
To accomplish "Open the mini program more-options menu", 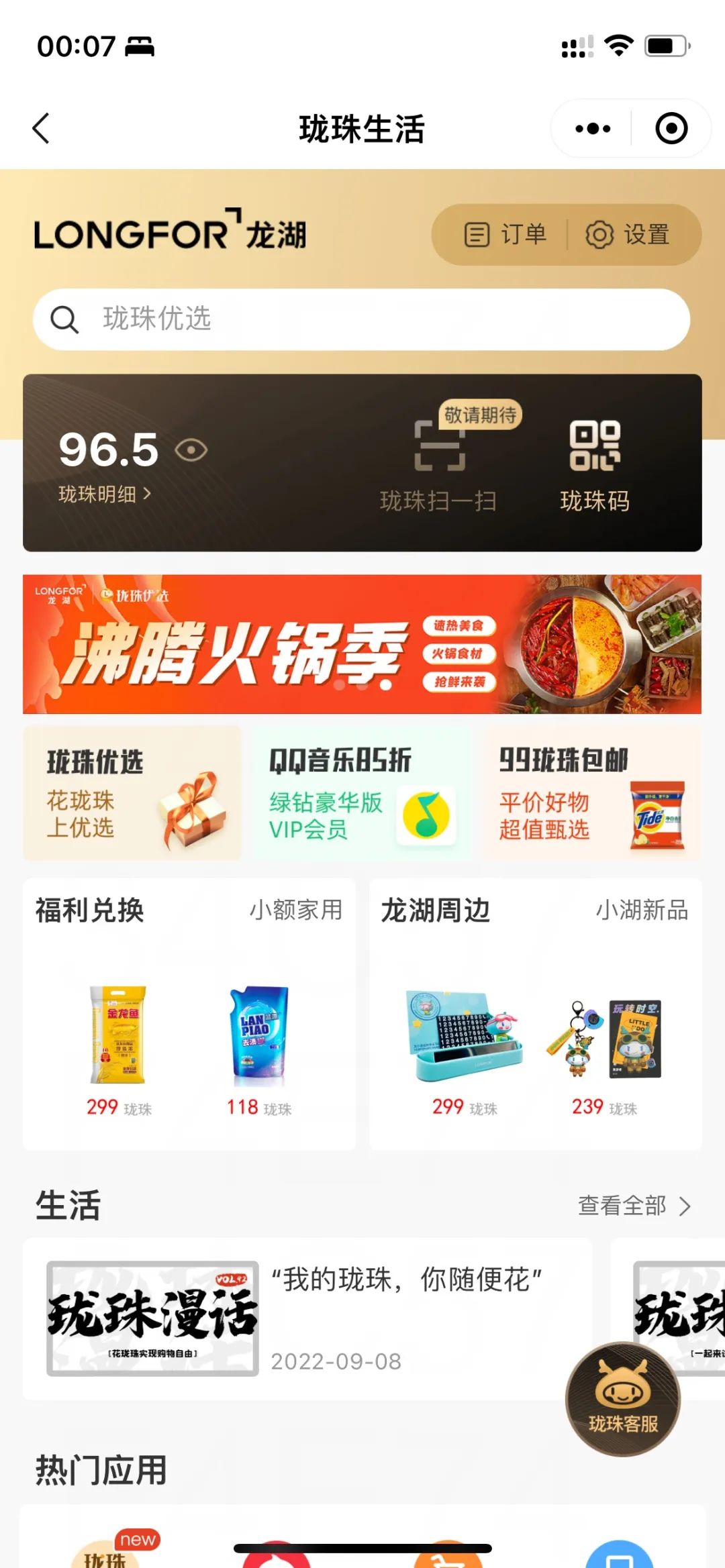I will 592,128.
